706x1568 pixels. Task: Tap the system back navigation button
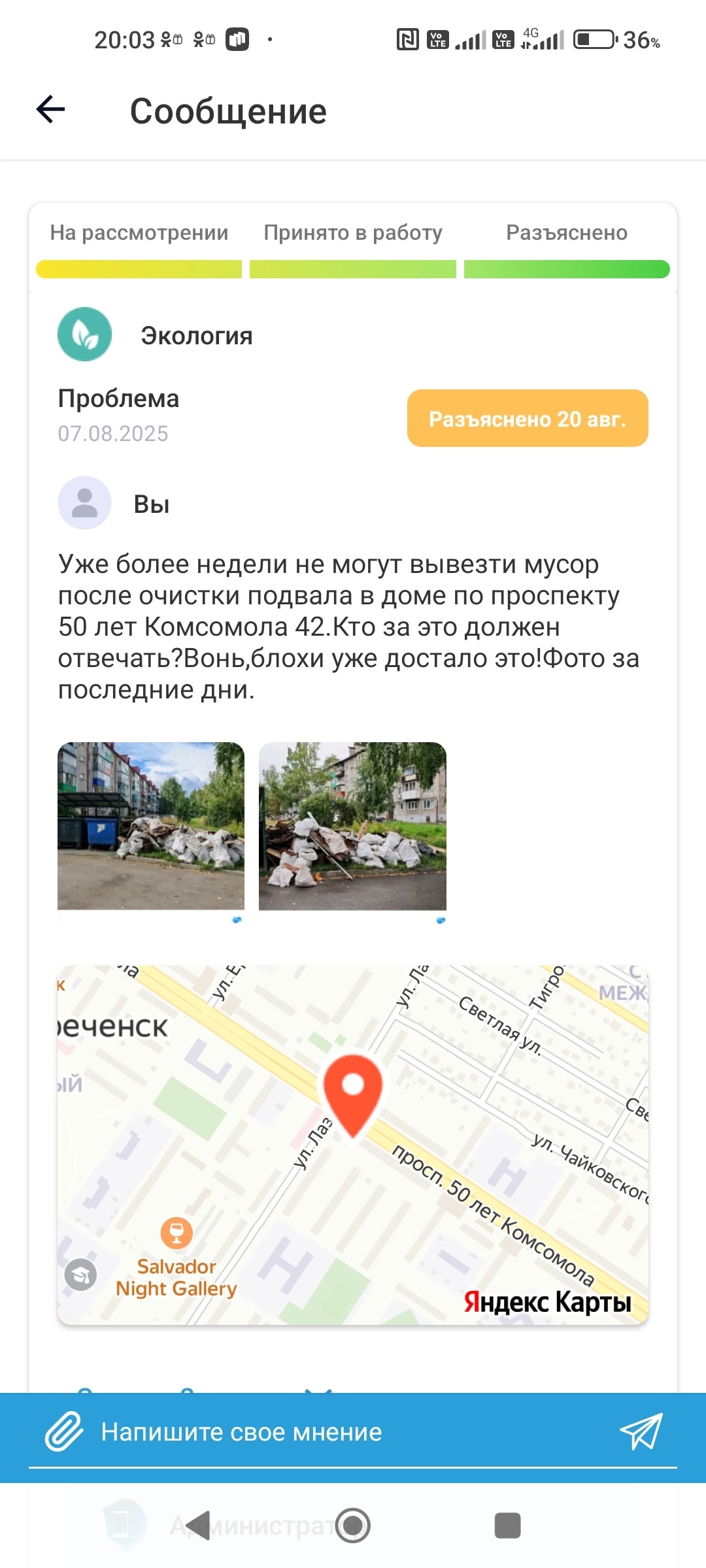pyautogui.click(x=197, y=1526)
